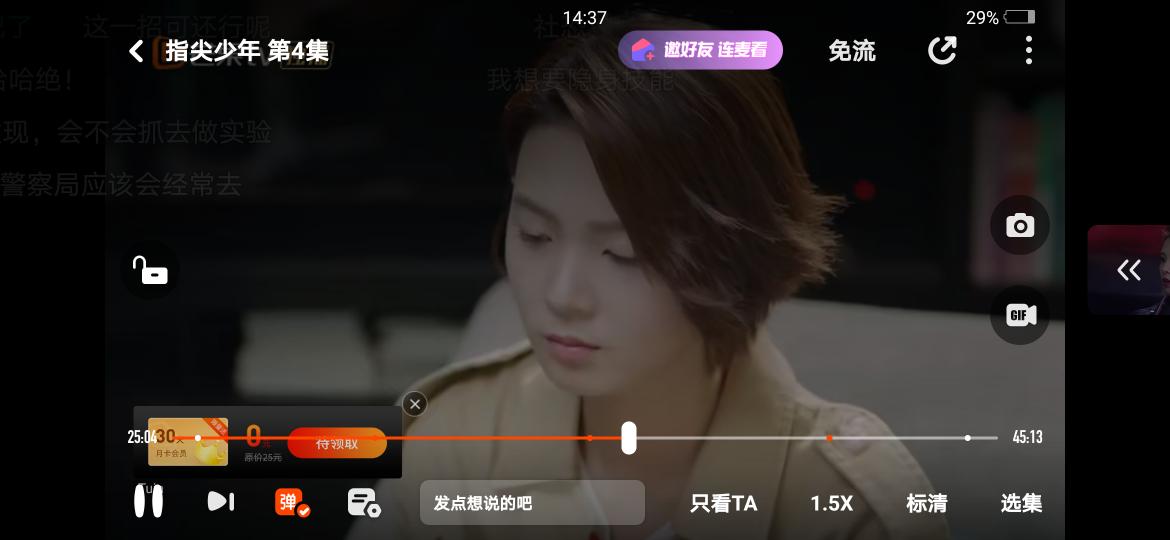Image resolution: width=1170 pixels, height=540 pixels.
Task: Open danmaku settings
Action: pos(364,503)
